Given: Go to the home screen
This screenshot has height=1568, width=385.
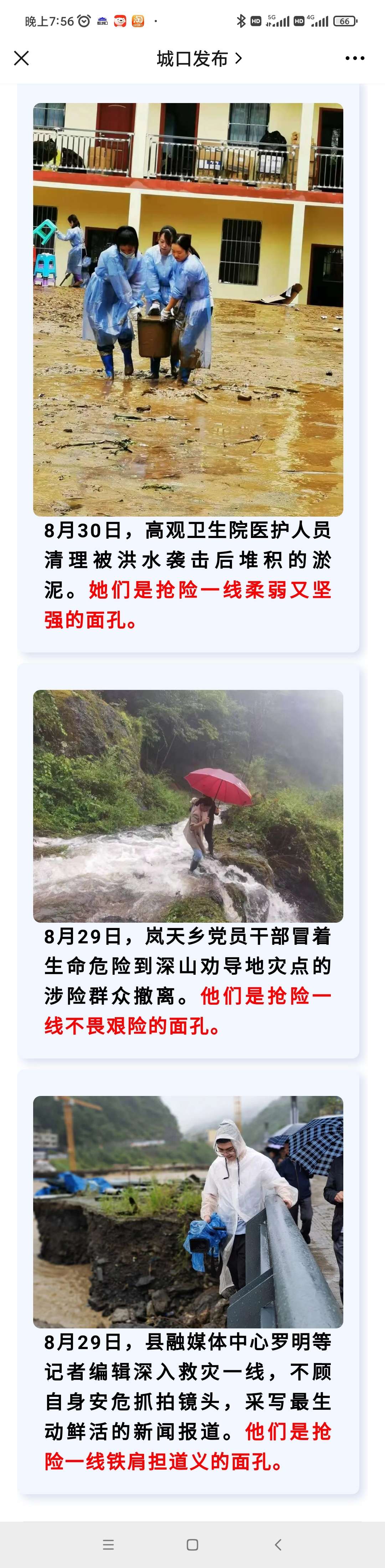Looking at the screenshot, I should tap(192, 1544).
